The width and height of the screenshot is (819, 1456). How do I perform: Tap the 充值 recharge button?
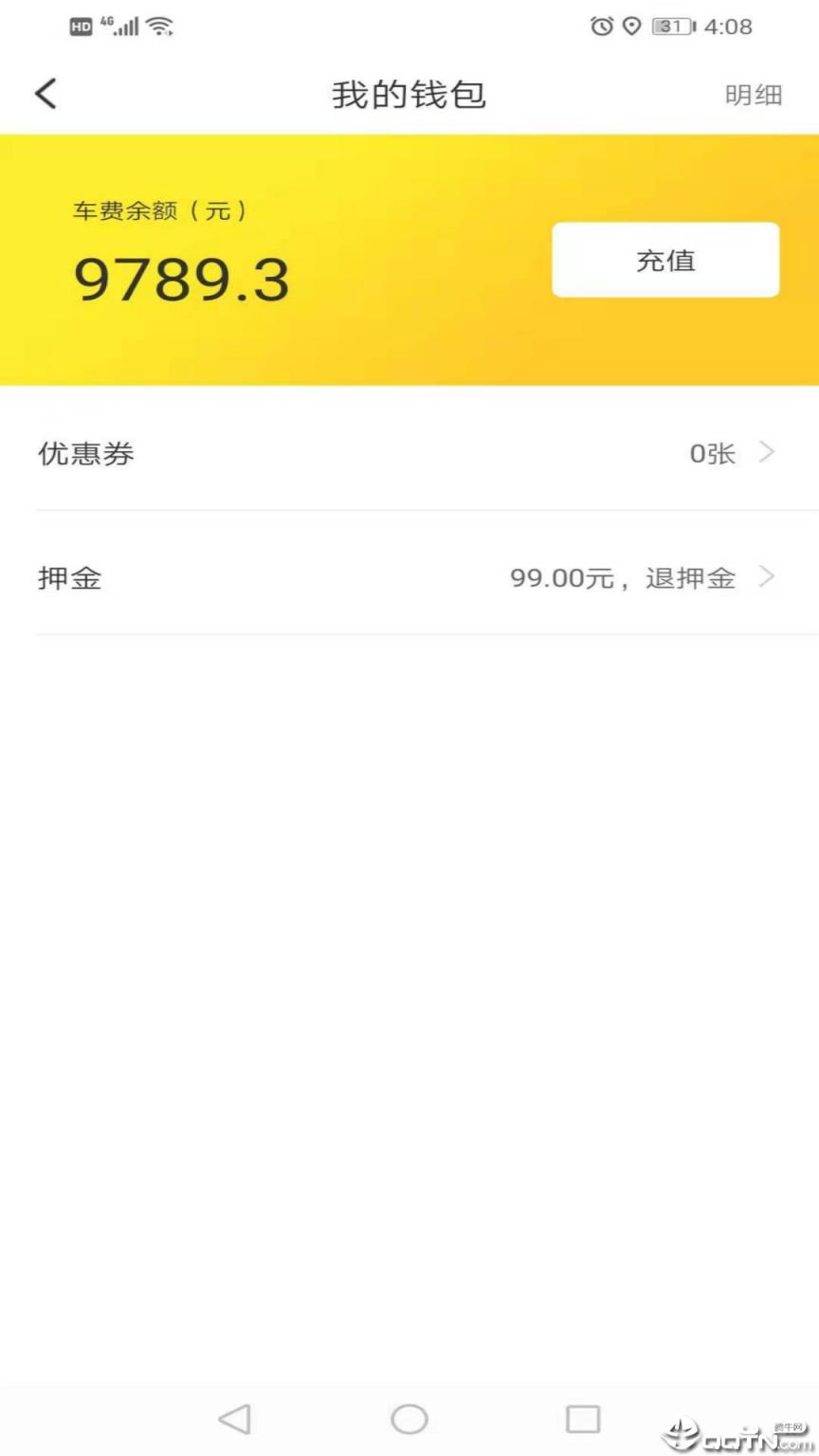coord(664,260)
